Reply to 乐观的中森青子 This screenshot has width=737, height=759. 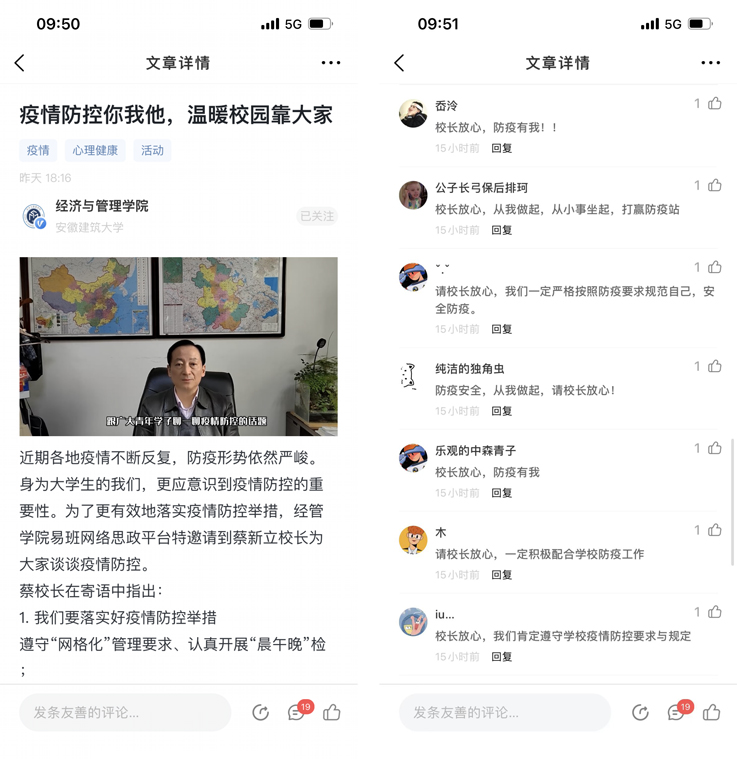click(x=501, y=493)
